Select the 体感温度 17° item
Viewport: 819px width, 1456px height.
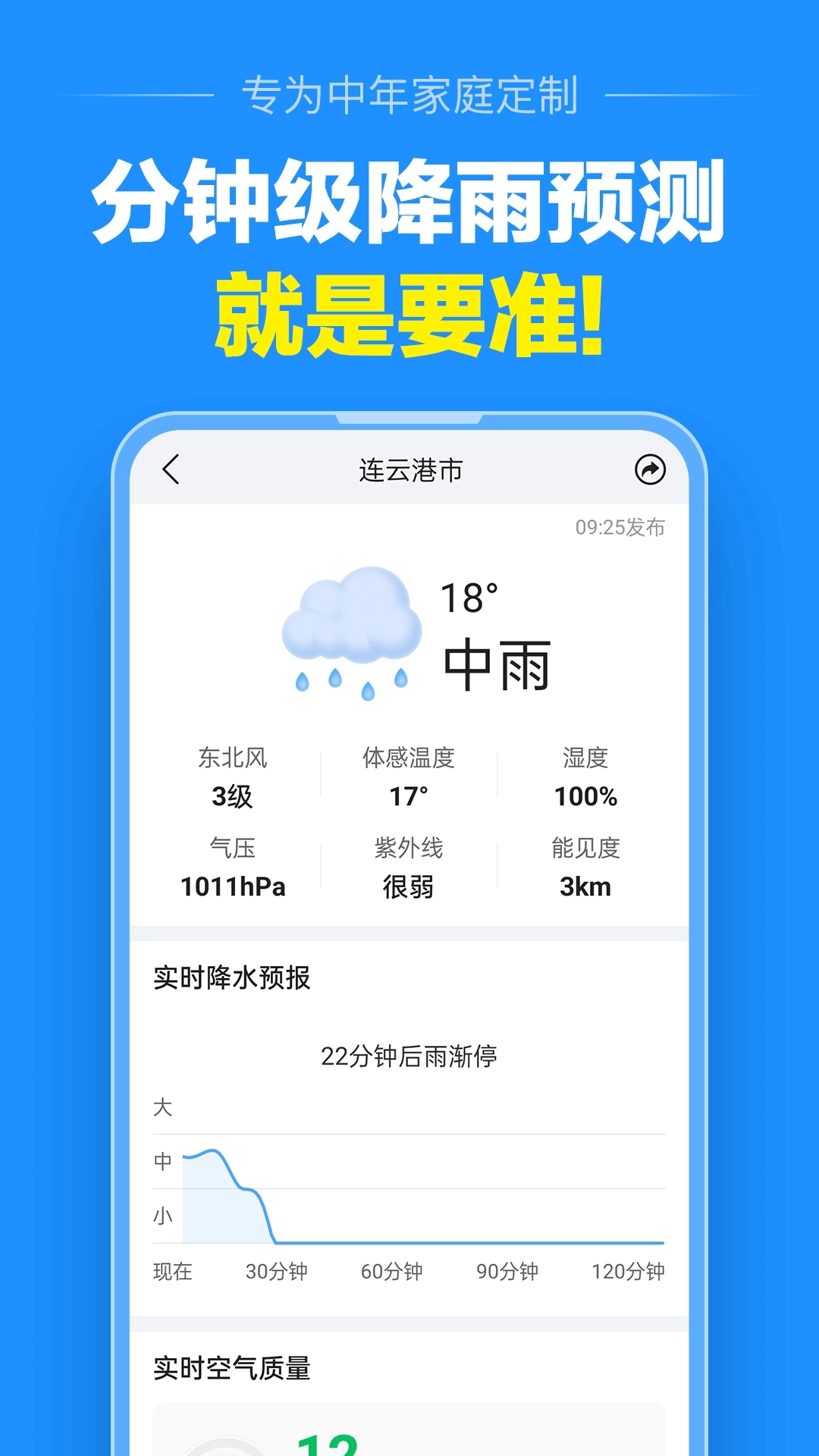tap(408, 777)
